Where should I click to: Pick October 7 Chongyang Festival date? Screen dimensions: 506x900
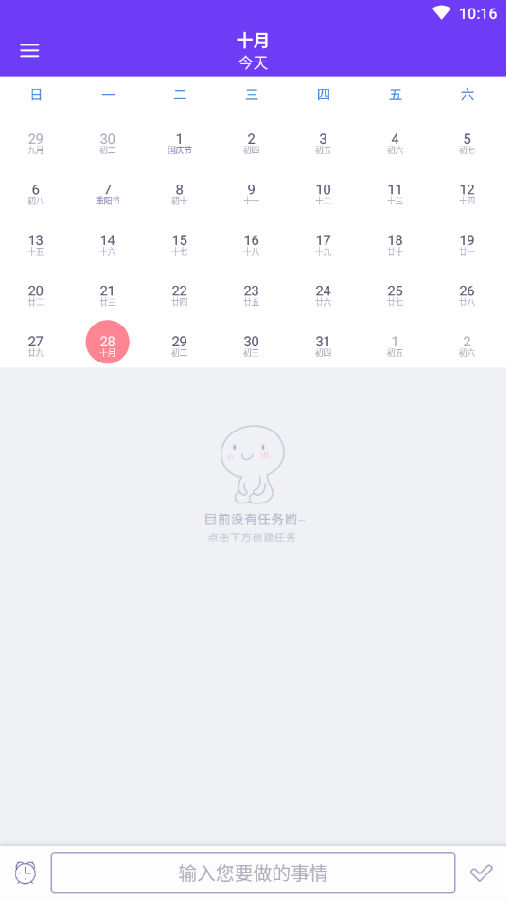click(108, 195)
